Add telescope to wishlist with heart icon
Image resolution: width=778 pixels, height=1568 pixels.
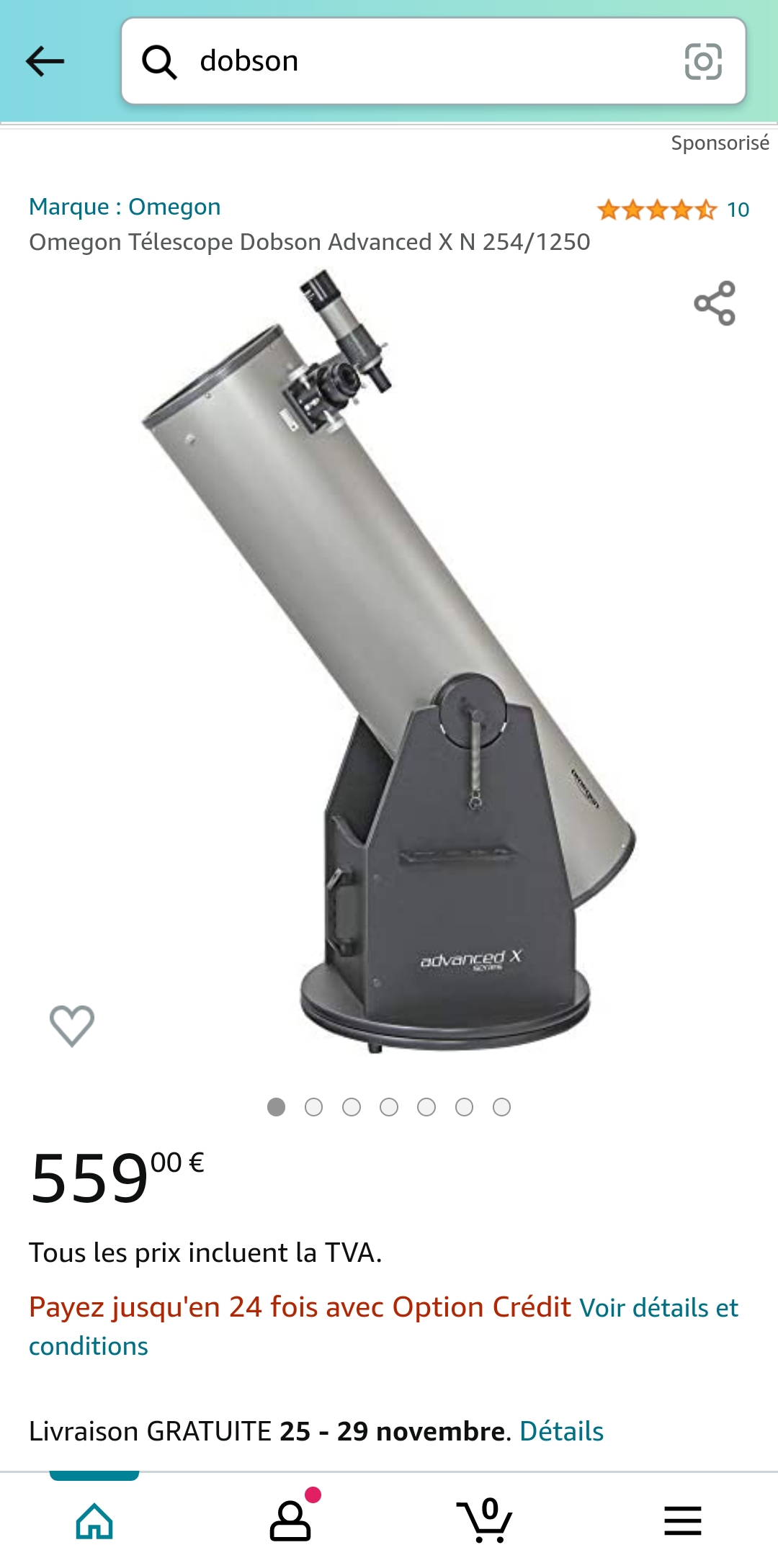(x=72, y=1025)
